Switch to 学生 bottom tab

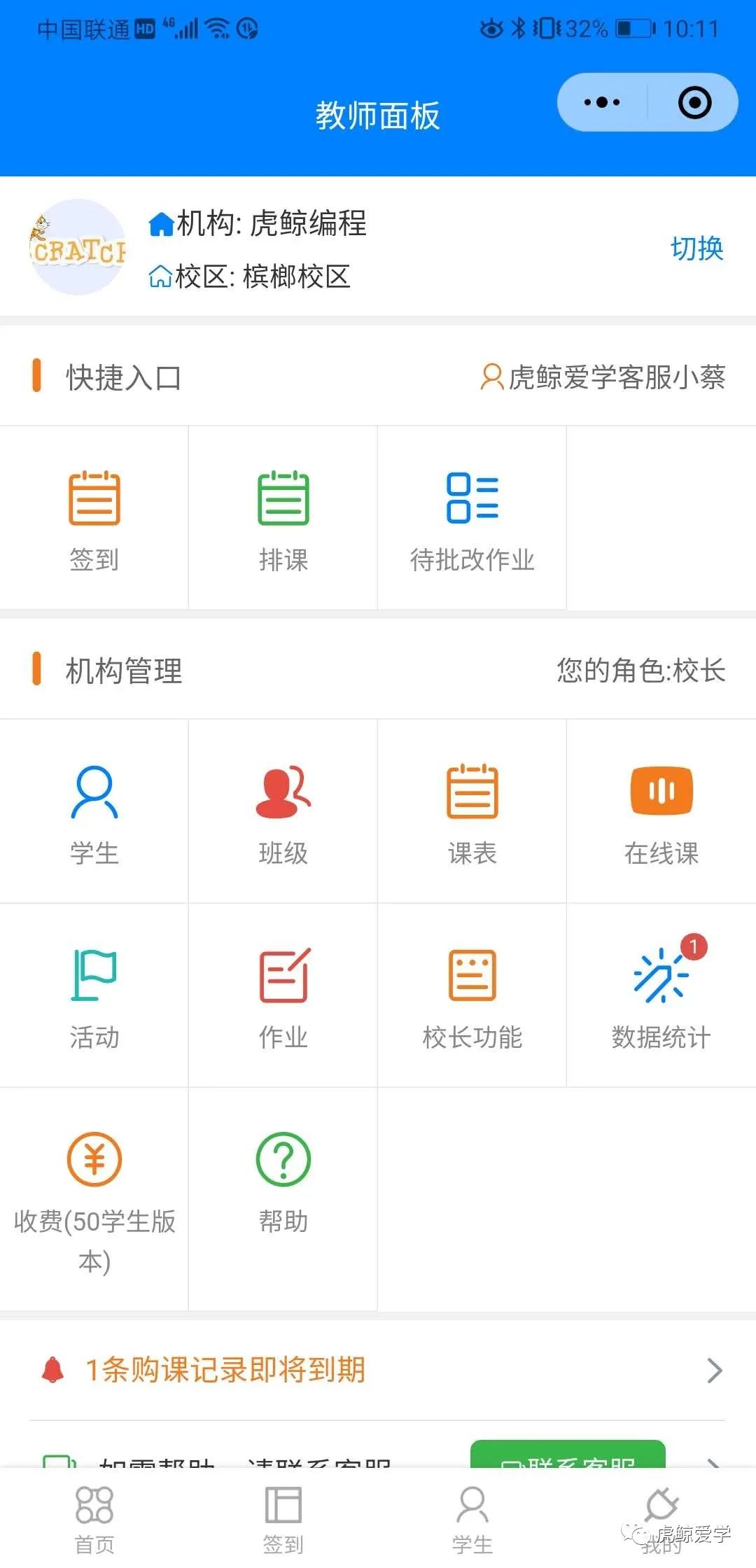click(x=472, y=1519)
